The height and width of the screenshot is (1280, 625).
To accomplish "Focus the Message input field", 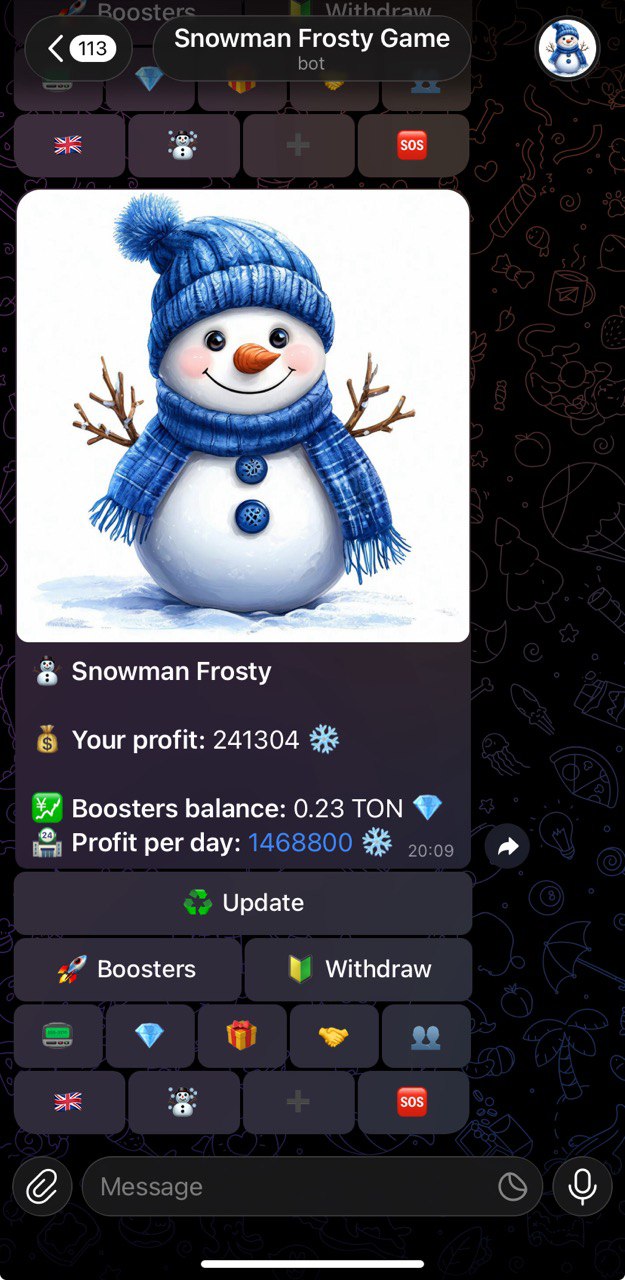I will pos(290,1187).
